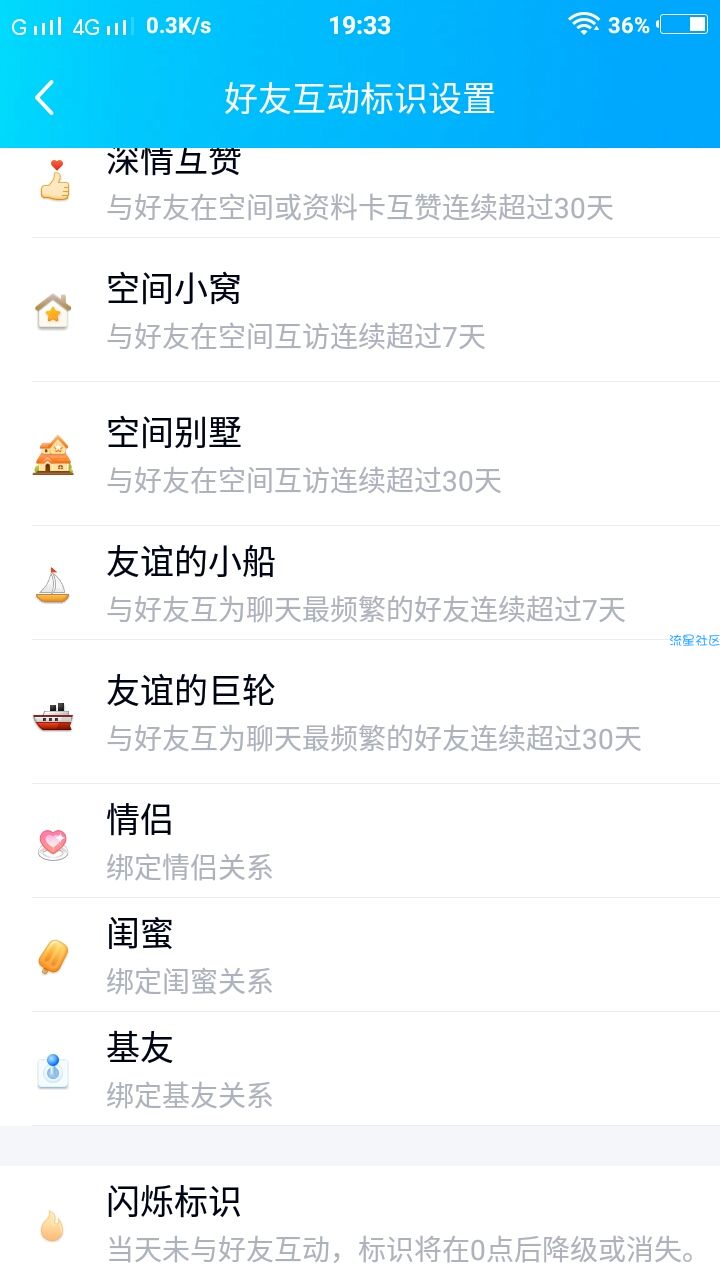Open the 基友 relationship row
This screenshot has height=1280, width=720.
pyautogui.click(x=360, y=1069)
